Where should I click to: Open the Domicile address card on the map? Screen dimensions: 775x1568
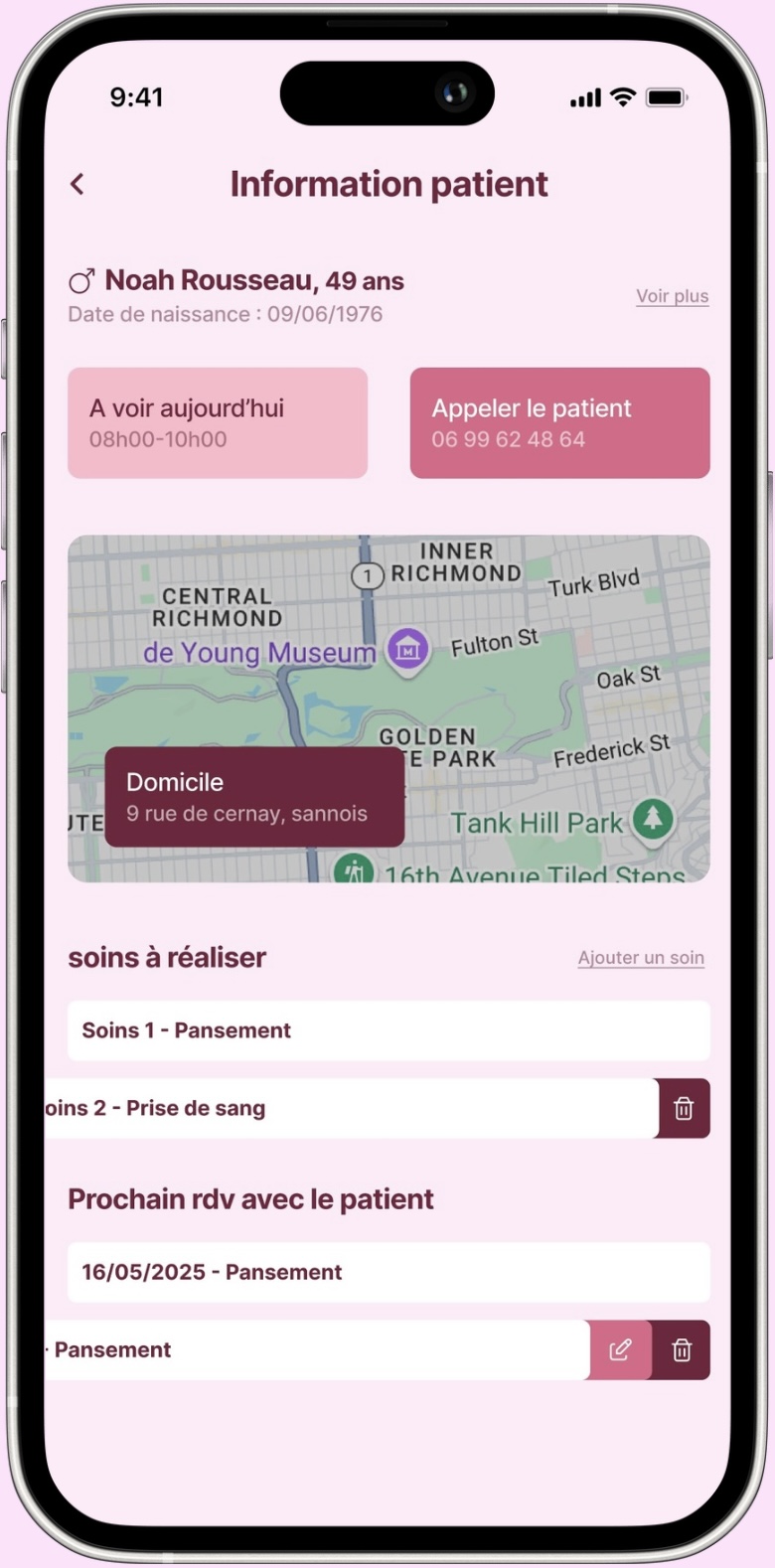click(x=254, y=797)
